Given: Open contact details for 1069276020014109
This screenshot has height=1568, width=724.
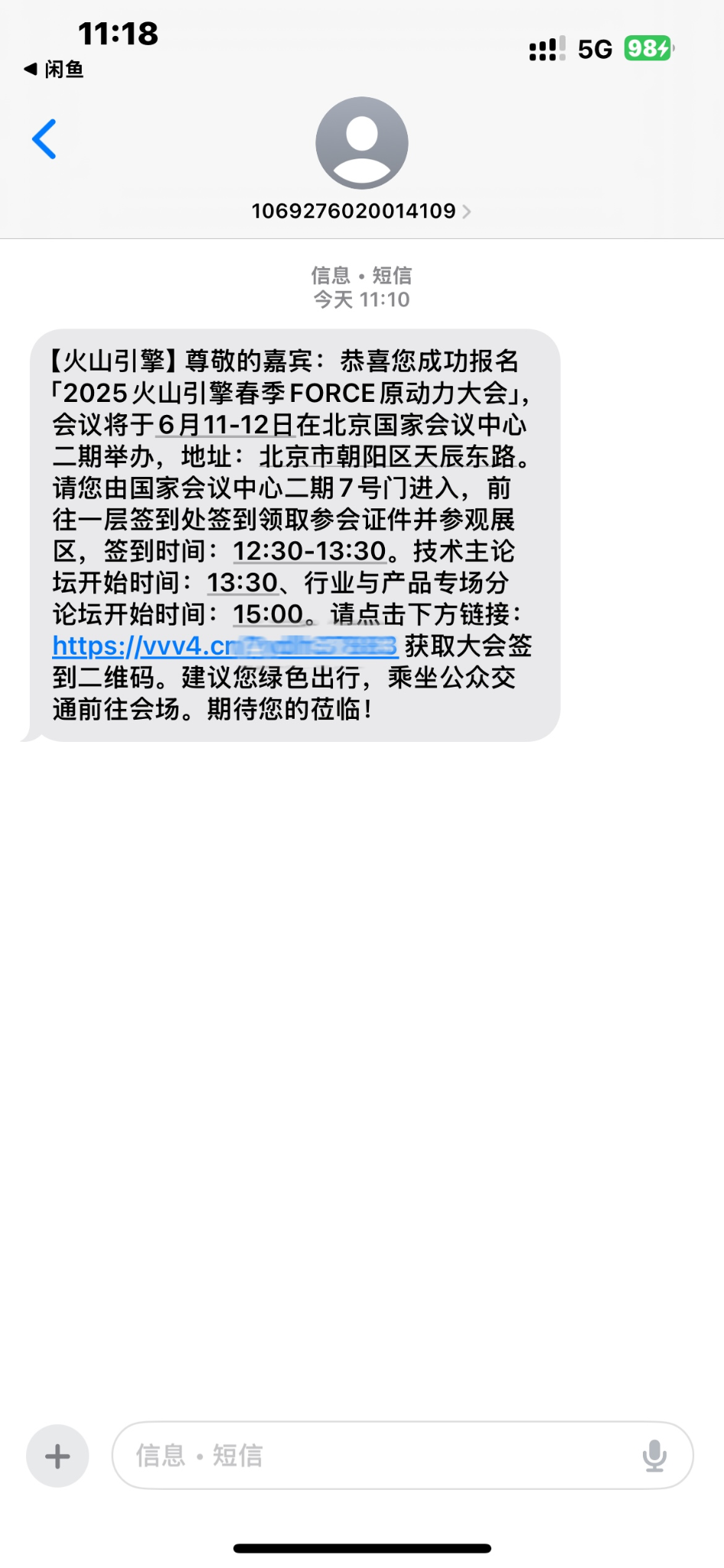Looking at the screenshot, I should point(360,211).
